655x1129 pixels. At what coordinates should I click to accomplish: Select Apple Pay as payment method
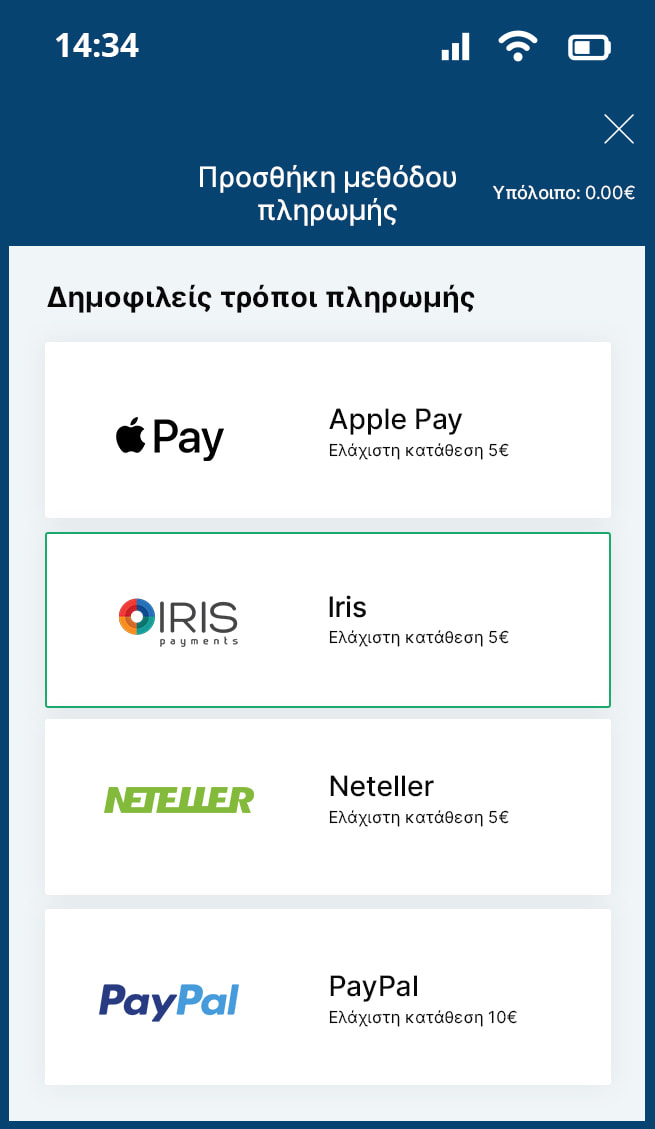click(328, 430)
